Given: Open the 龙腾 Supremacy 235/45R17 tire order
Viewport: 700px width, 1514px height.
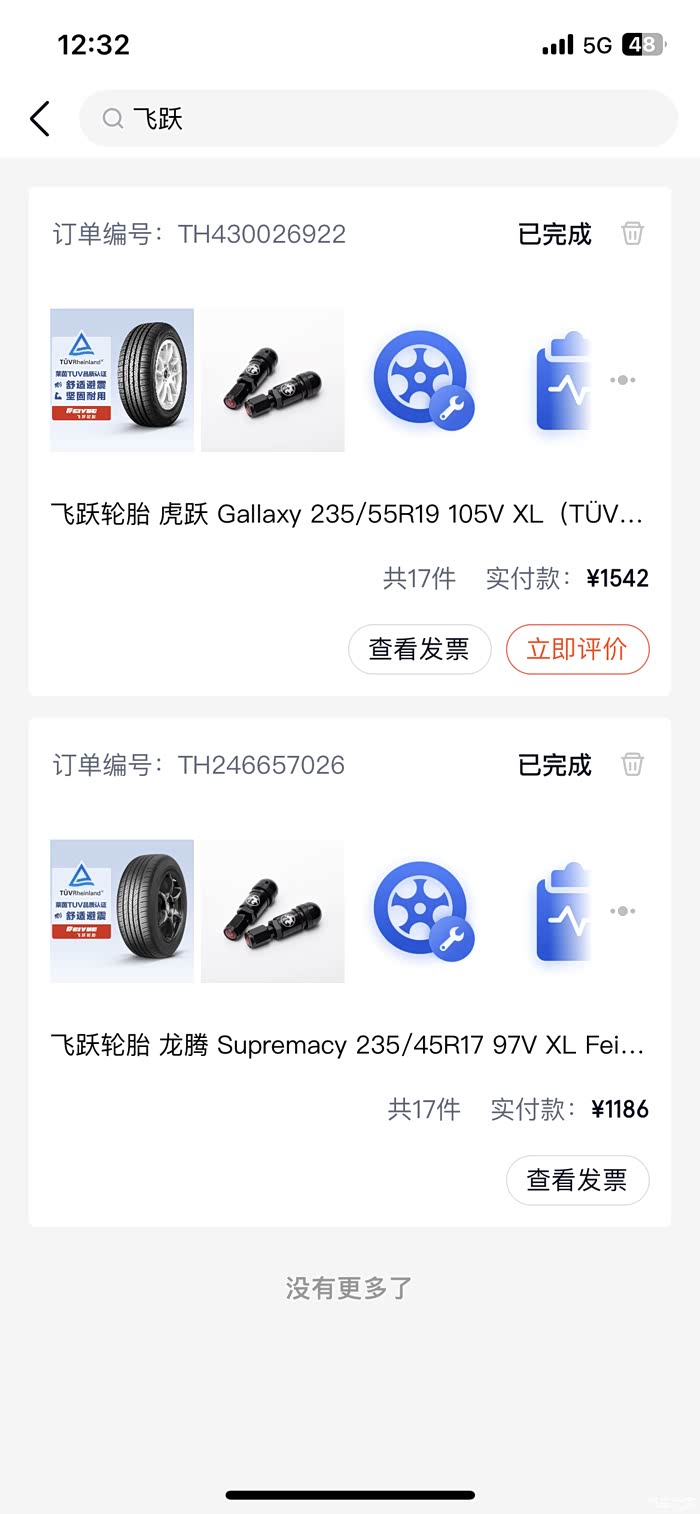Looking at the screenshot, I should coord(347,1046).
